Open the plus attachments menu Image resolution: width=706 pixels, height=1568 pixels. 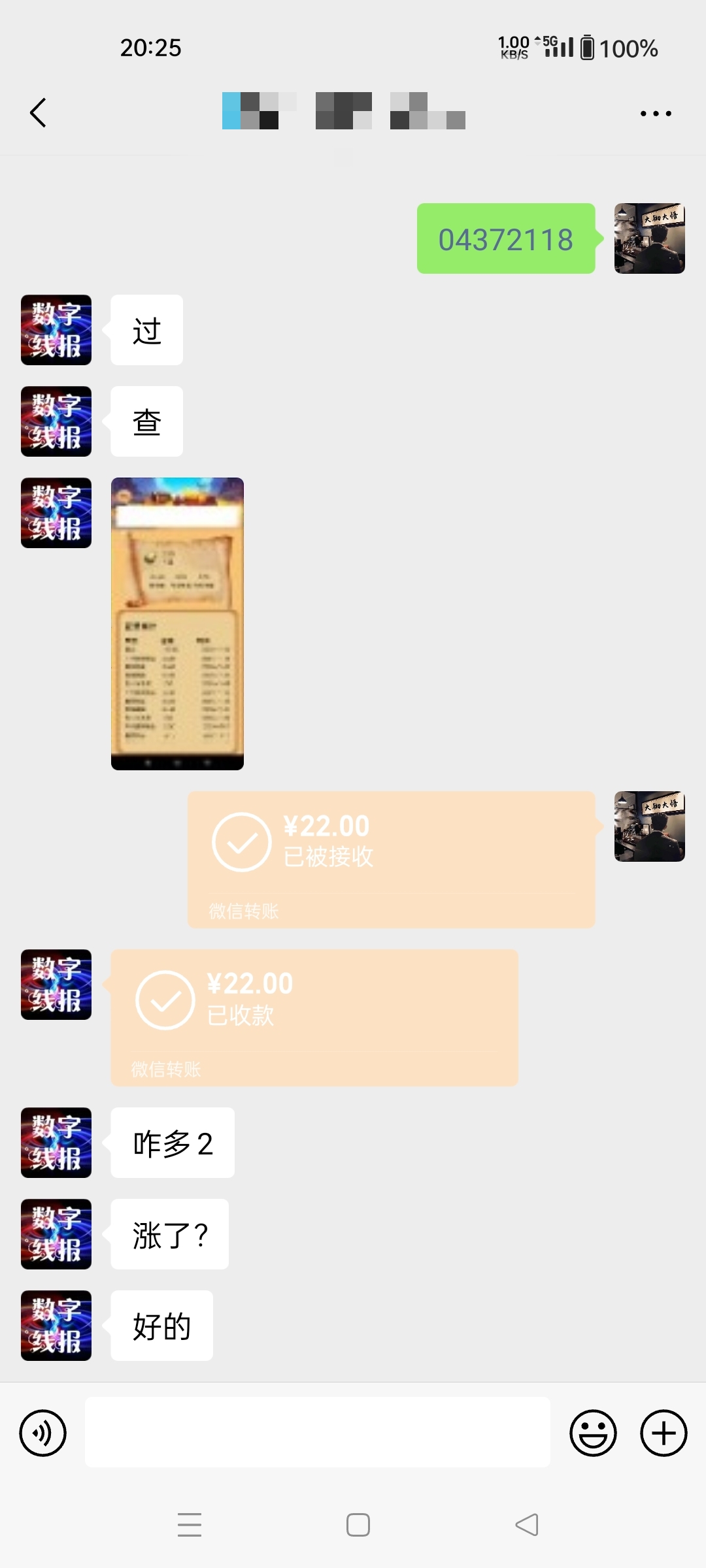coord(664,1433)
